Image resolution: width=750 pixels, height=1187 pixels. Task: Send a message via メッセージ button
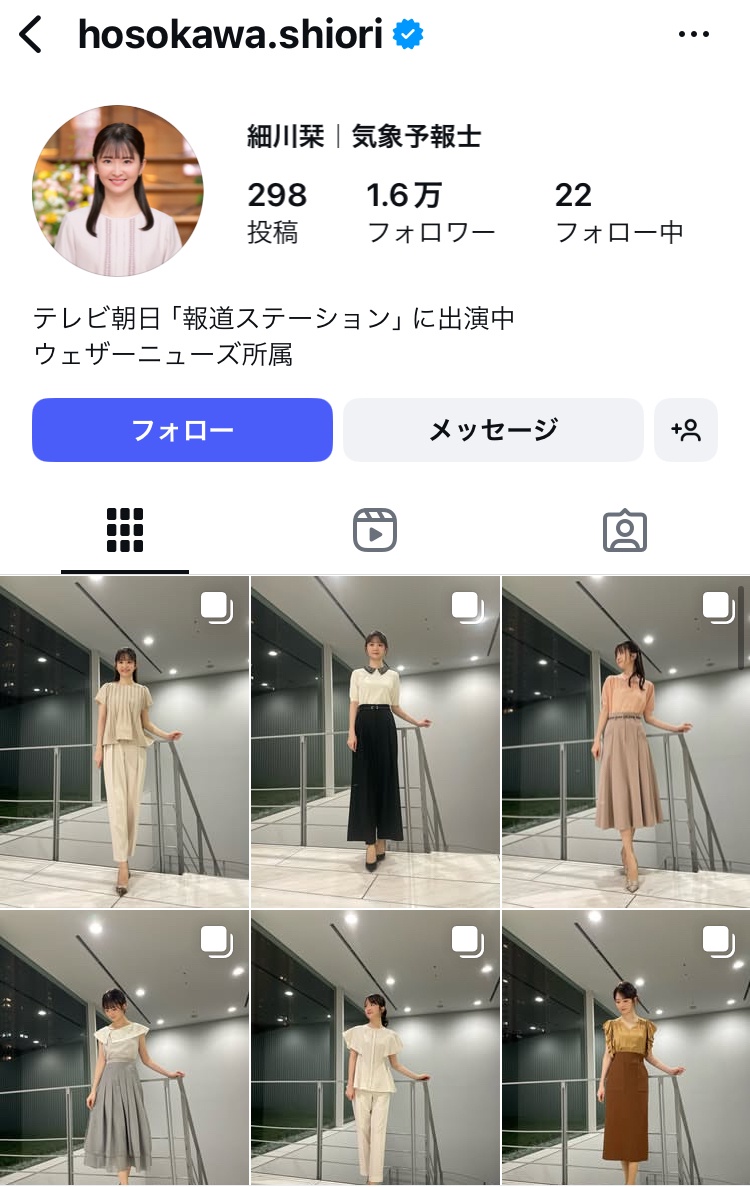[x=493, y=430]
